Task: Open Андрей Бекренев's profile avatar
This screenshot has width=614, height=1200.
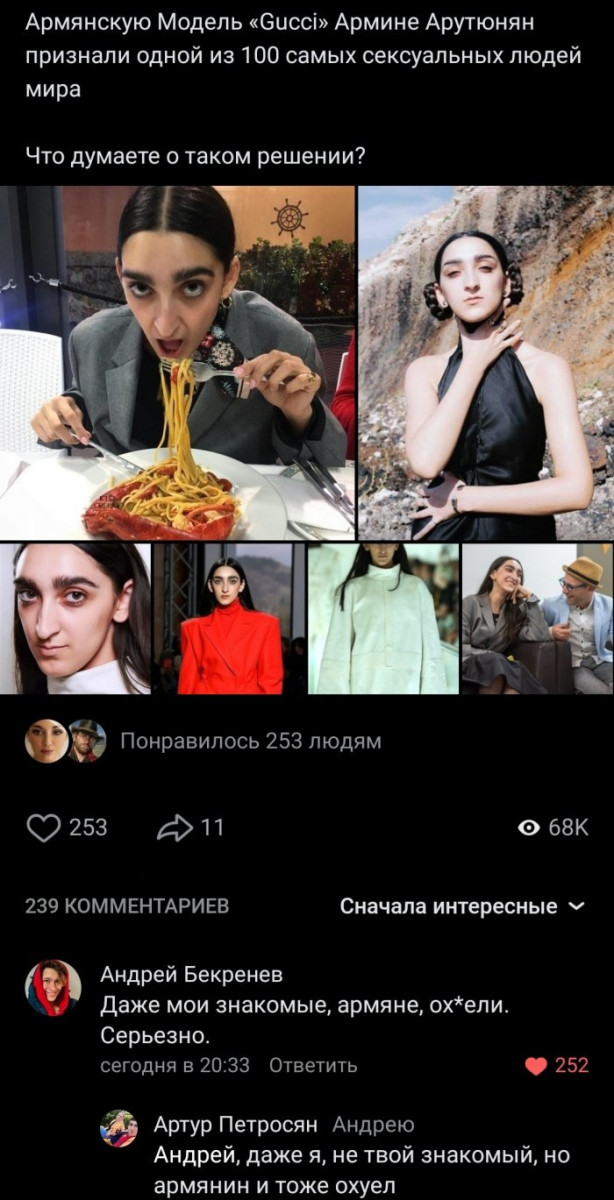Action: click(53, 988)
